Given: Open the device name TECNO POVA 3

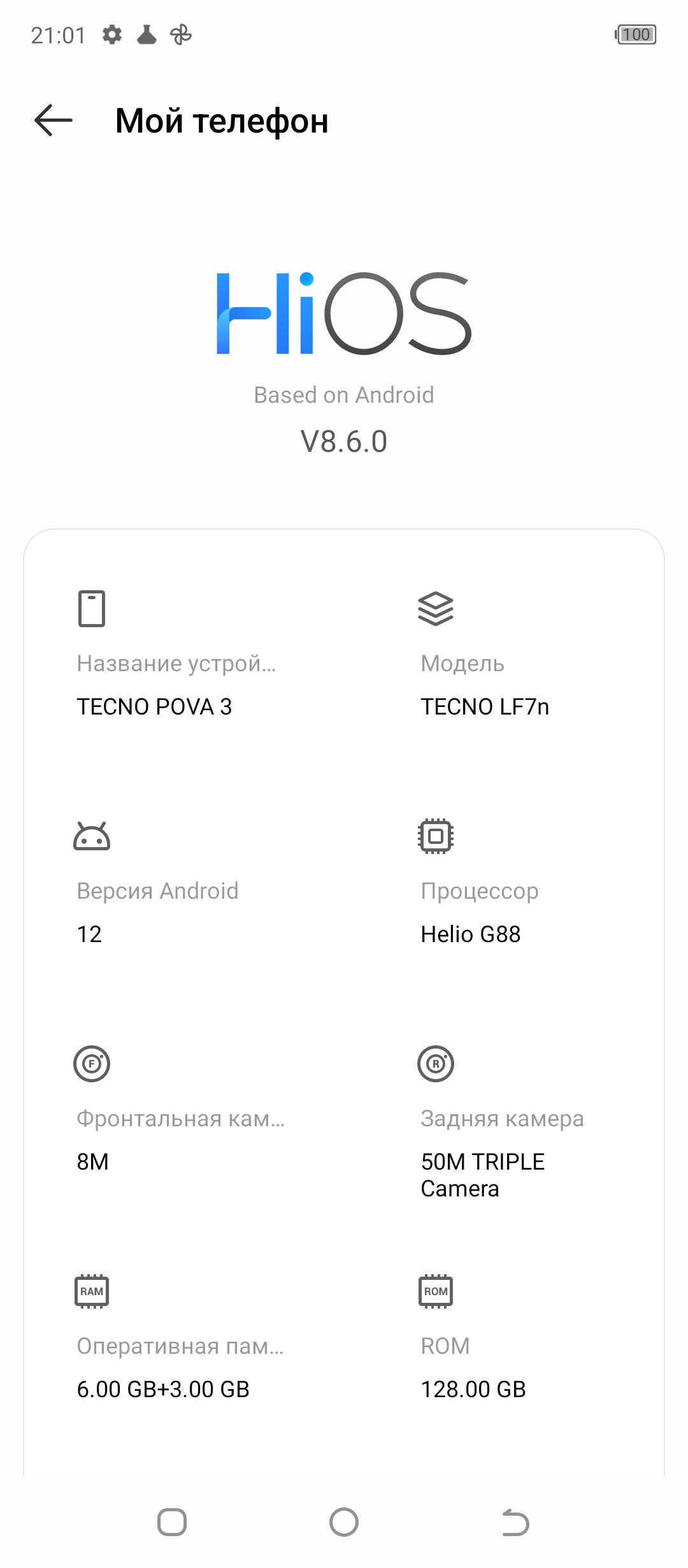Looking at the screenshot, I should click(x=154, y=706).
